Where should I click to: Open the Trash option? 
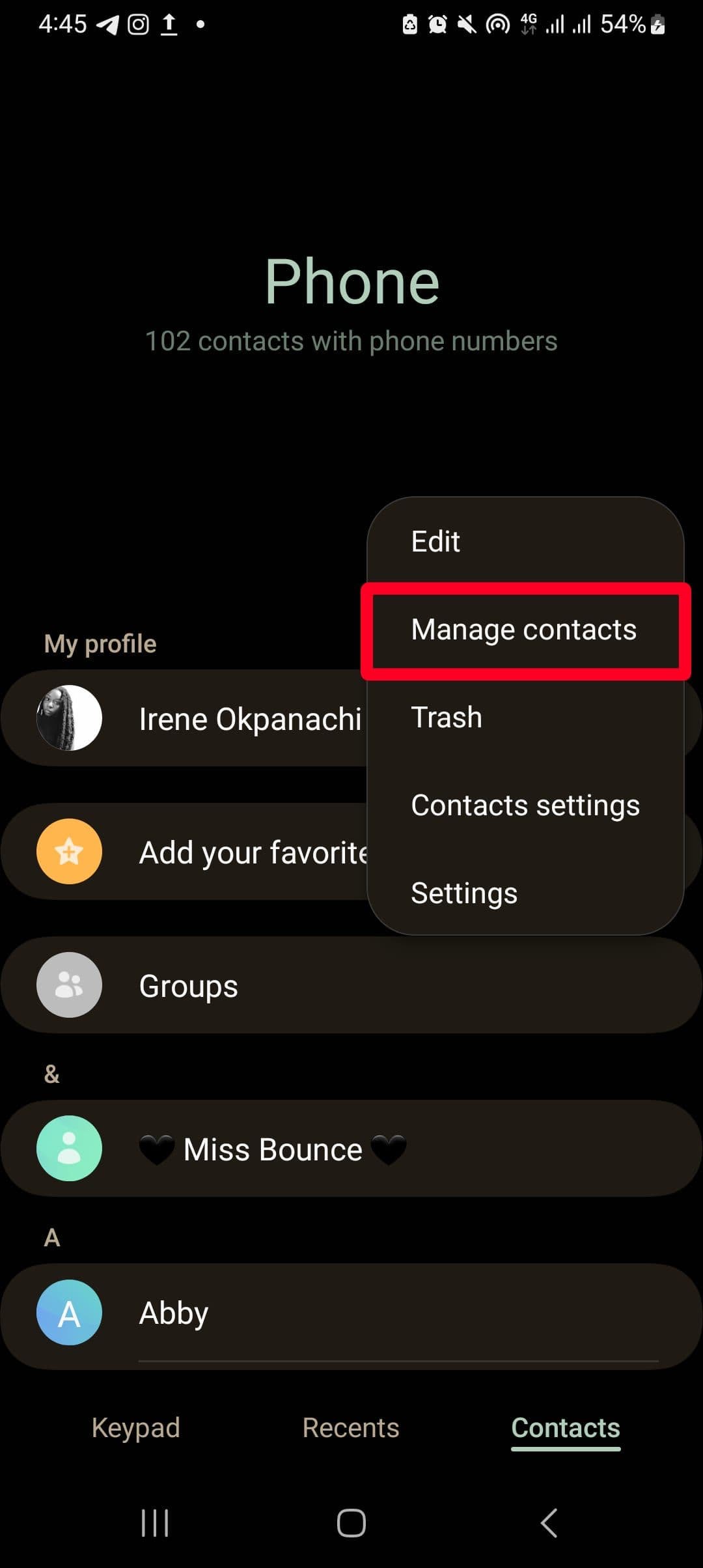[447, 718]
